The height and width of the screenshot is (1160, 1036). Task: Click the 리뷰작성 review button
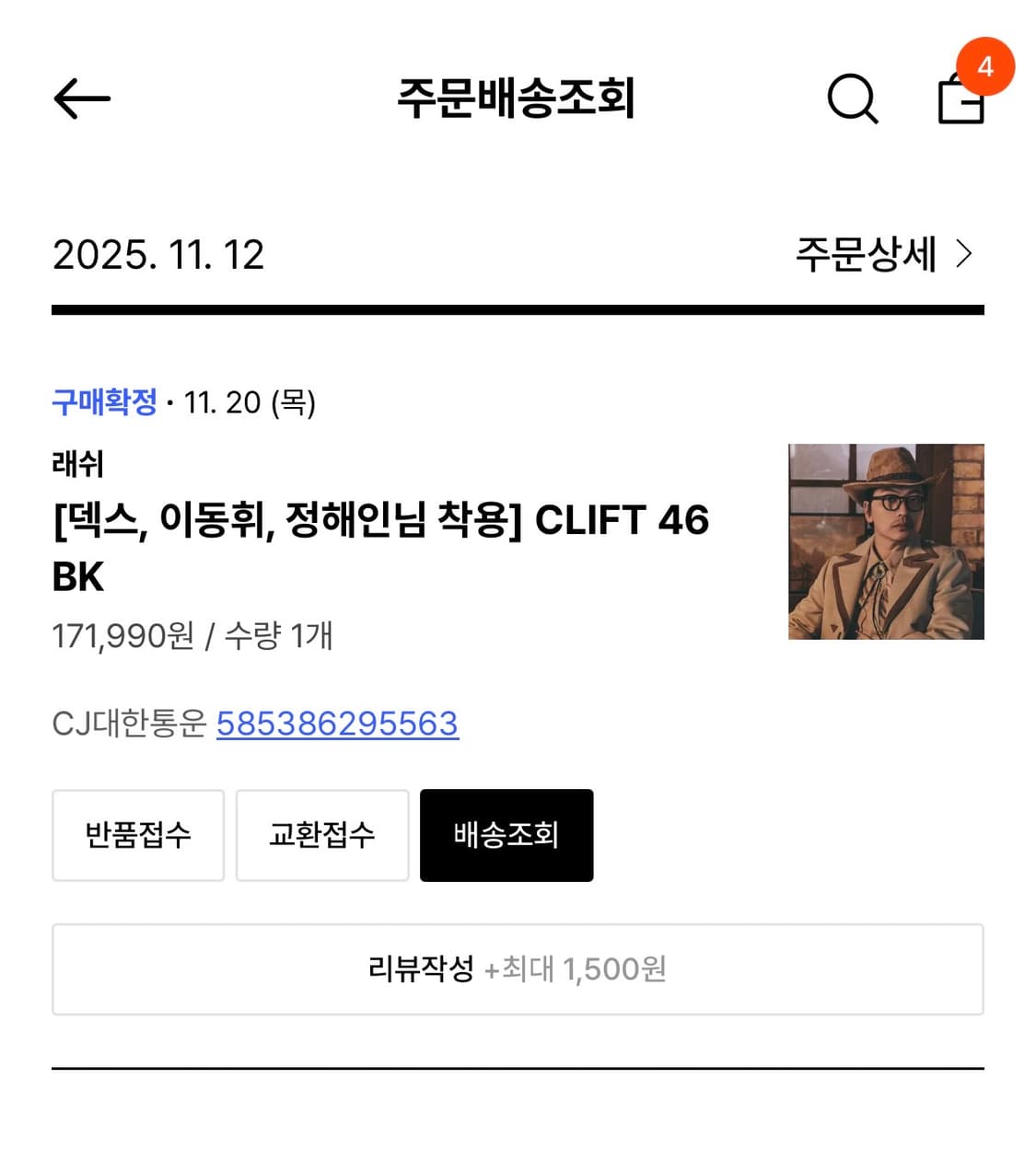pos(518,969)
